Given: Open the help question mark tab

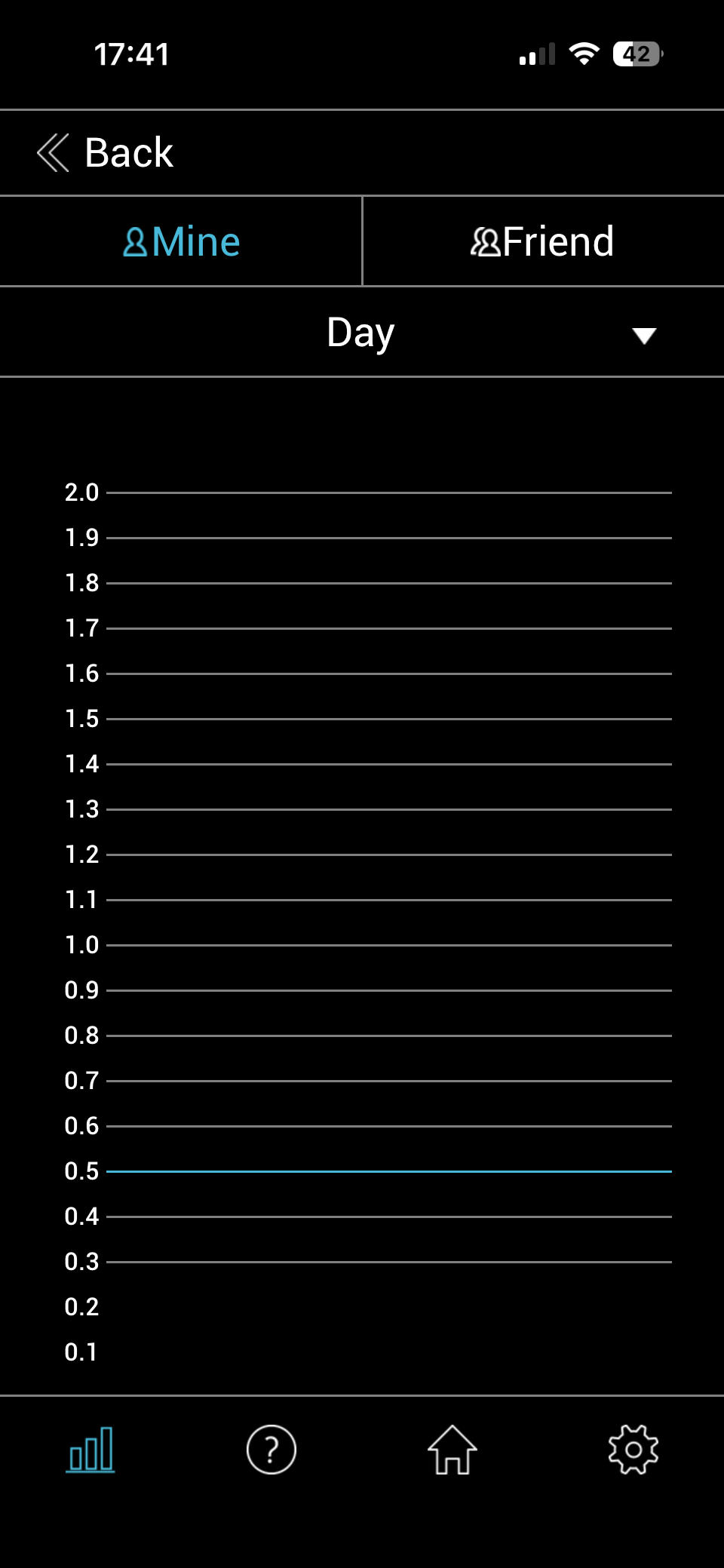Looking at the screenshot, I should point(271,1450).
